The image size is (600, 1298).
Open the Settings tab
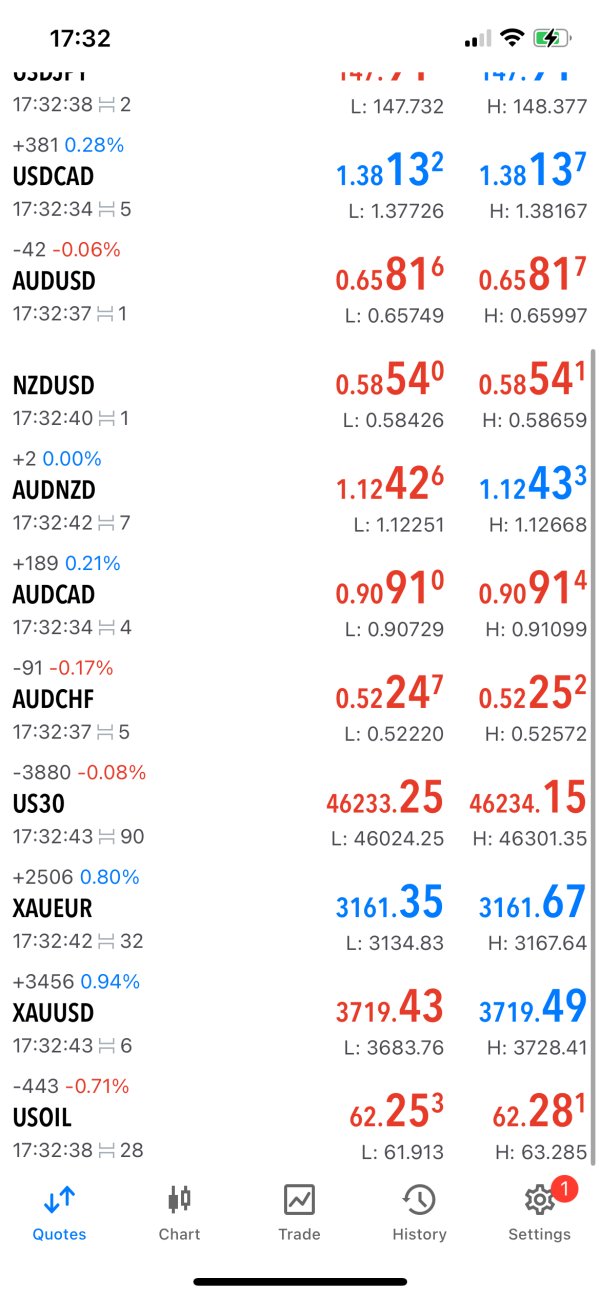point(539,1212)
